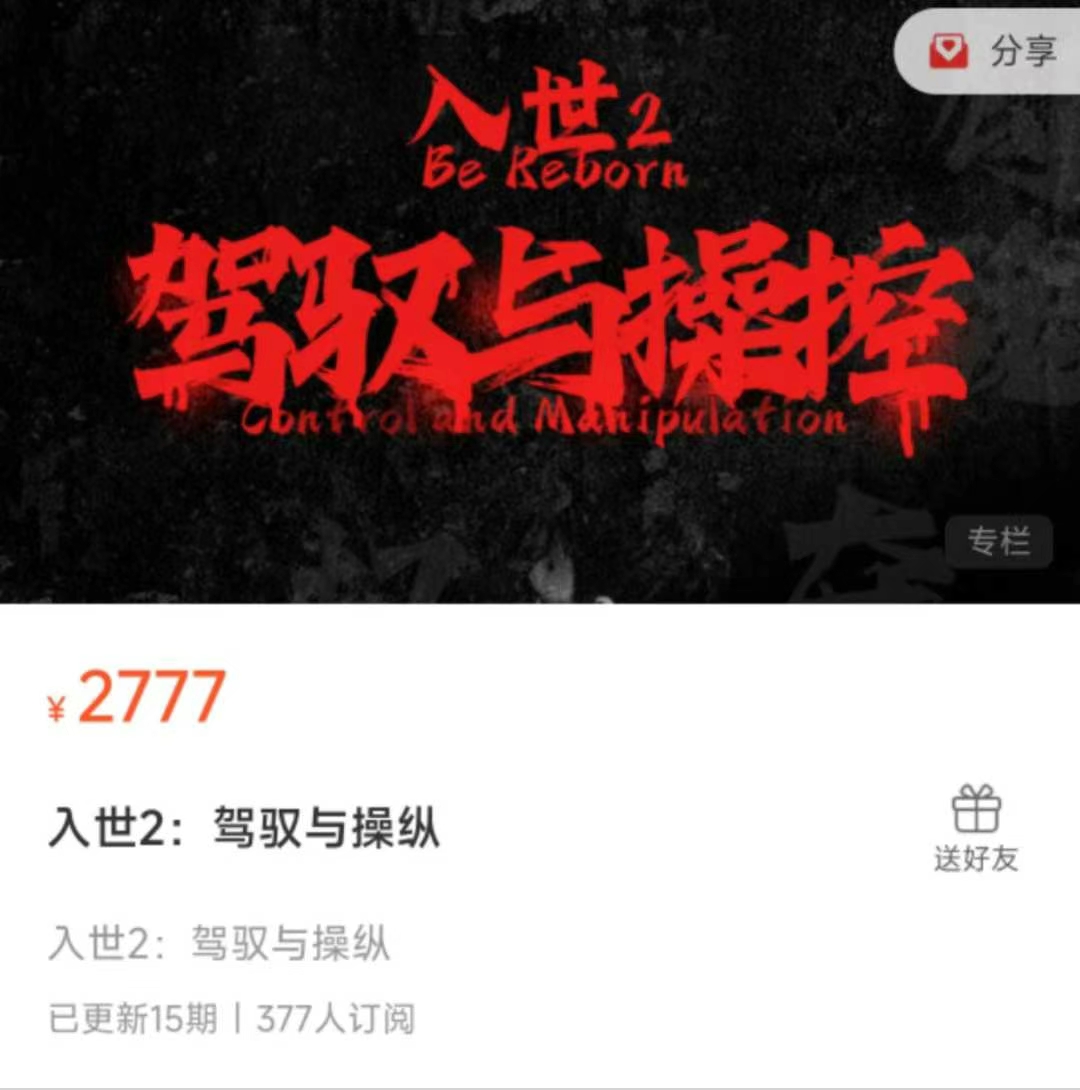
Task: Gift the column via 送好友
Action: (976, 829)
